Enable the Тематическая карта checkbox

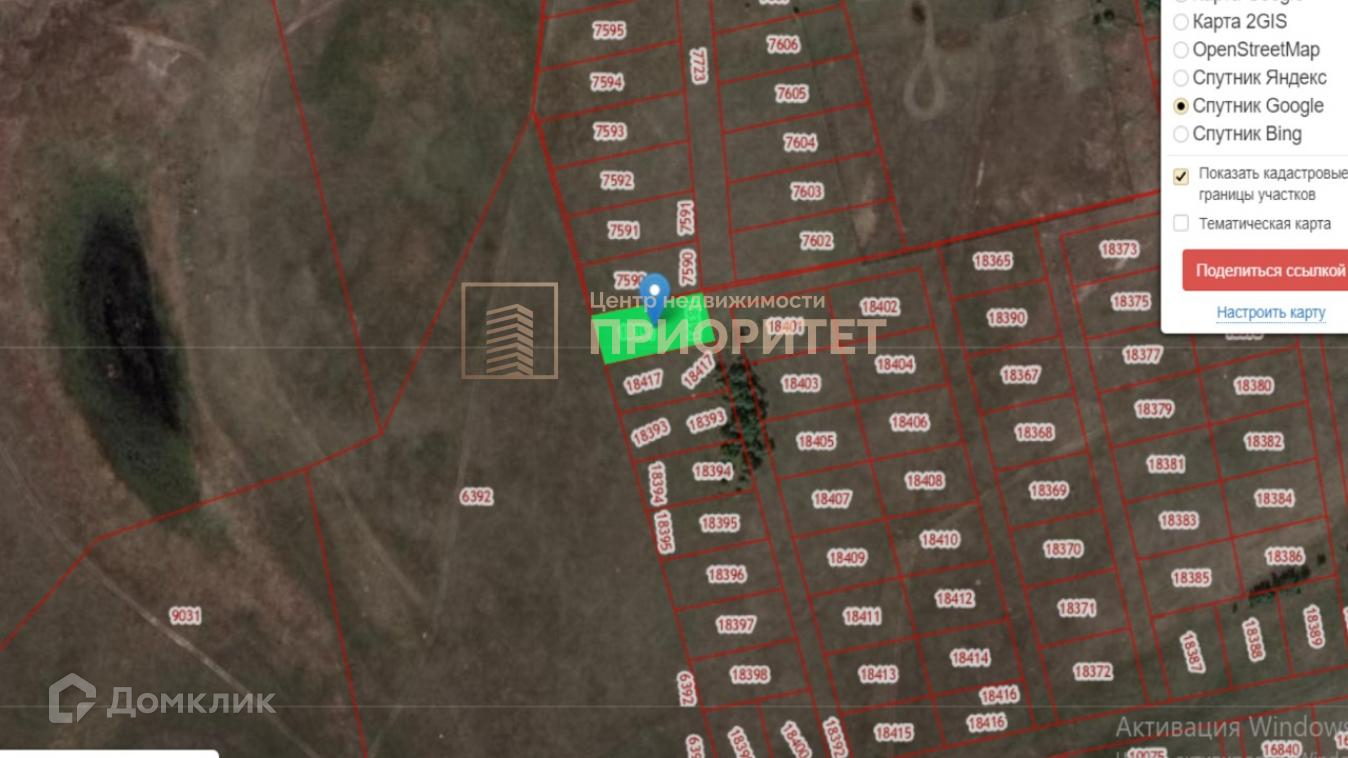(x=1181, y=223)
